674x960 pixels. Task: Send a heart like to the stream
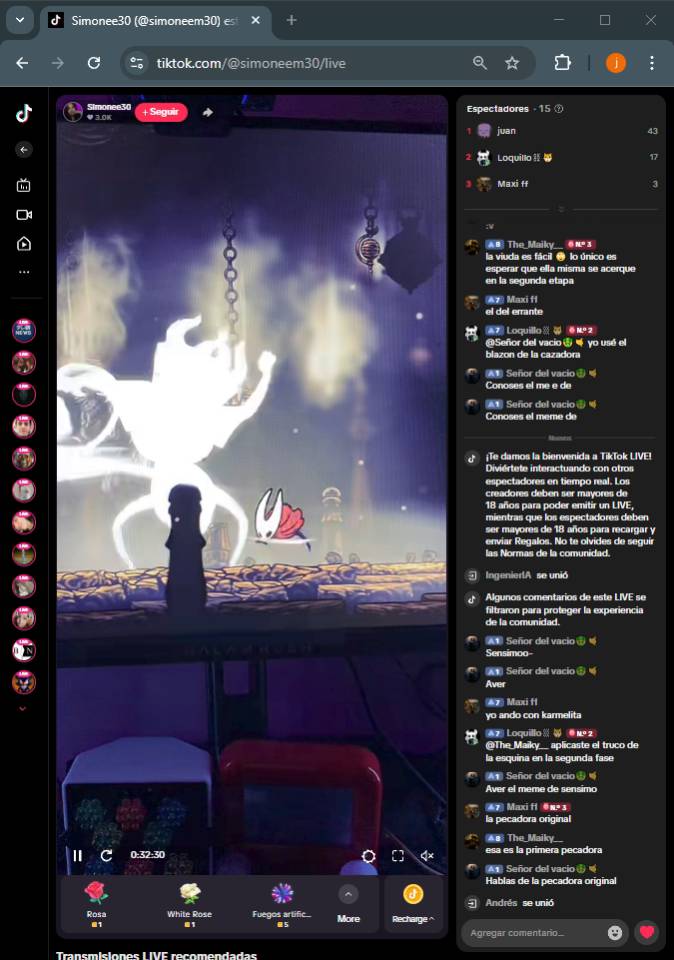[647, 932]
